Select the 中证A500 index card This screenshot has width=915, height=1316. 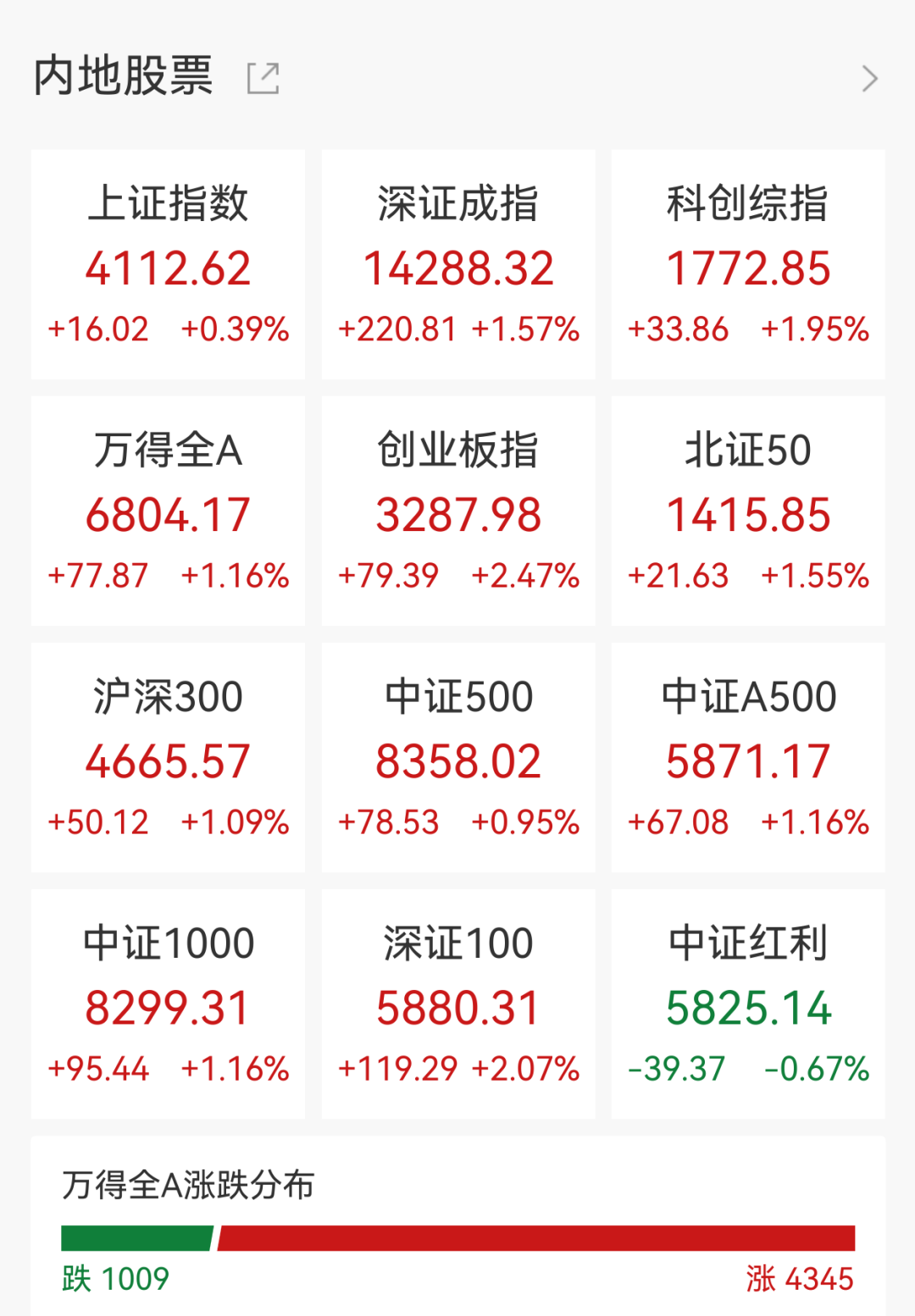[748, 758]
